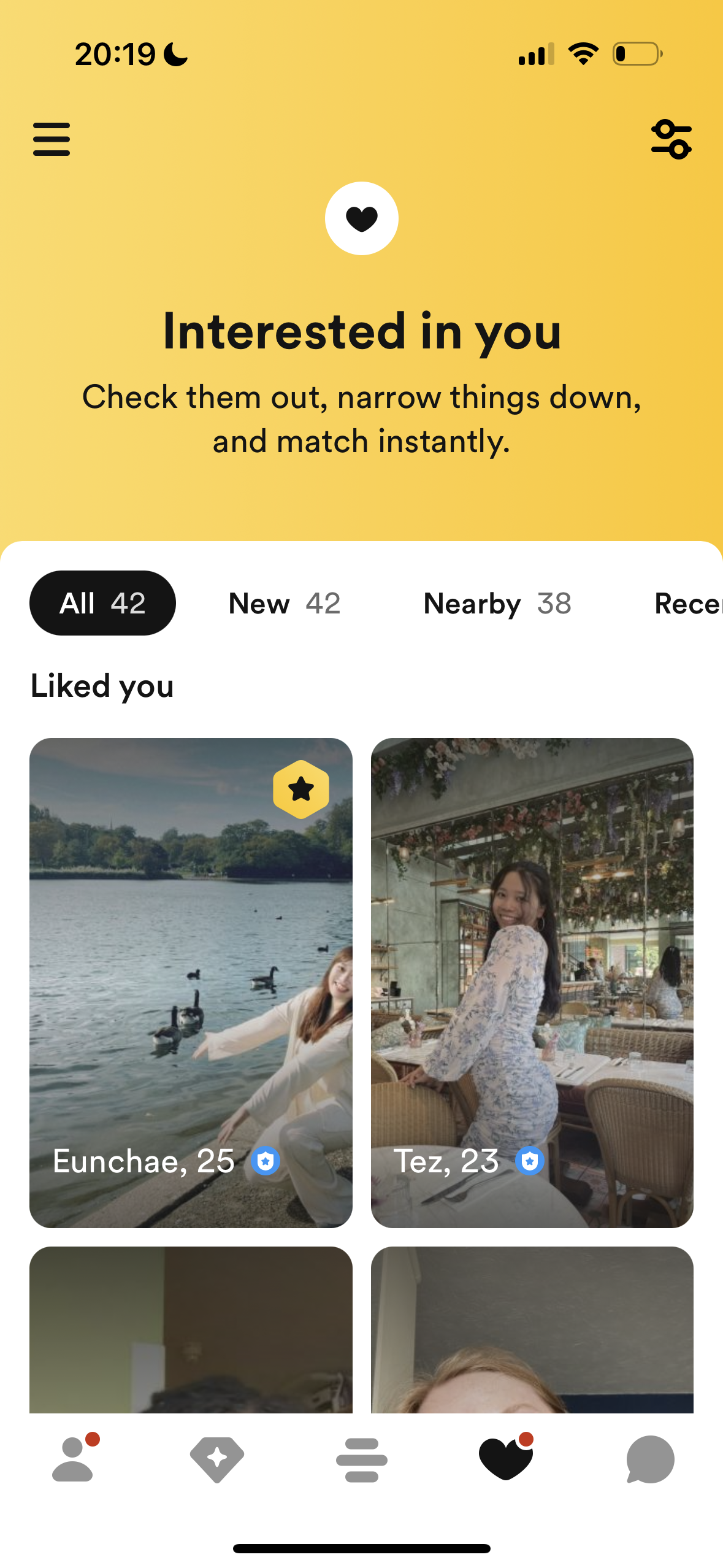Open the liked you heart tab
Viewport: 723px width, 1568px height.
[506, 1458]
